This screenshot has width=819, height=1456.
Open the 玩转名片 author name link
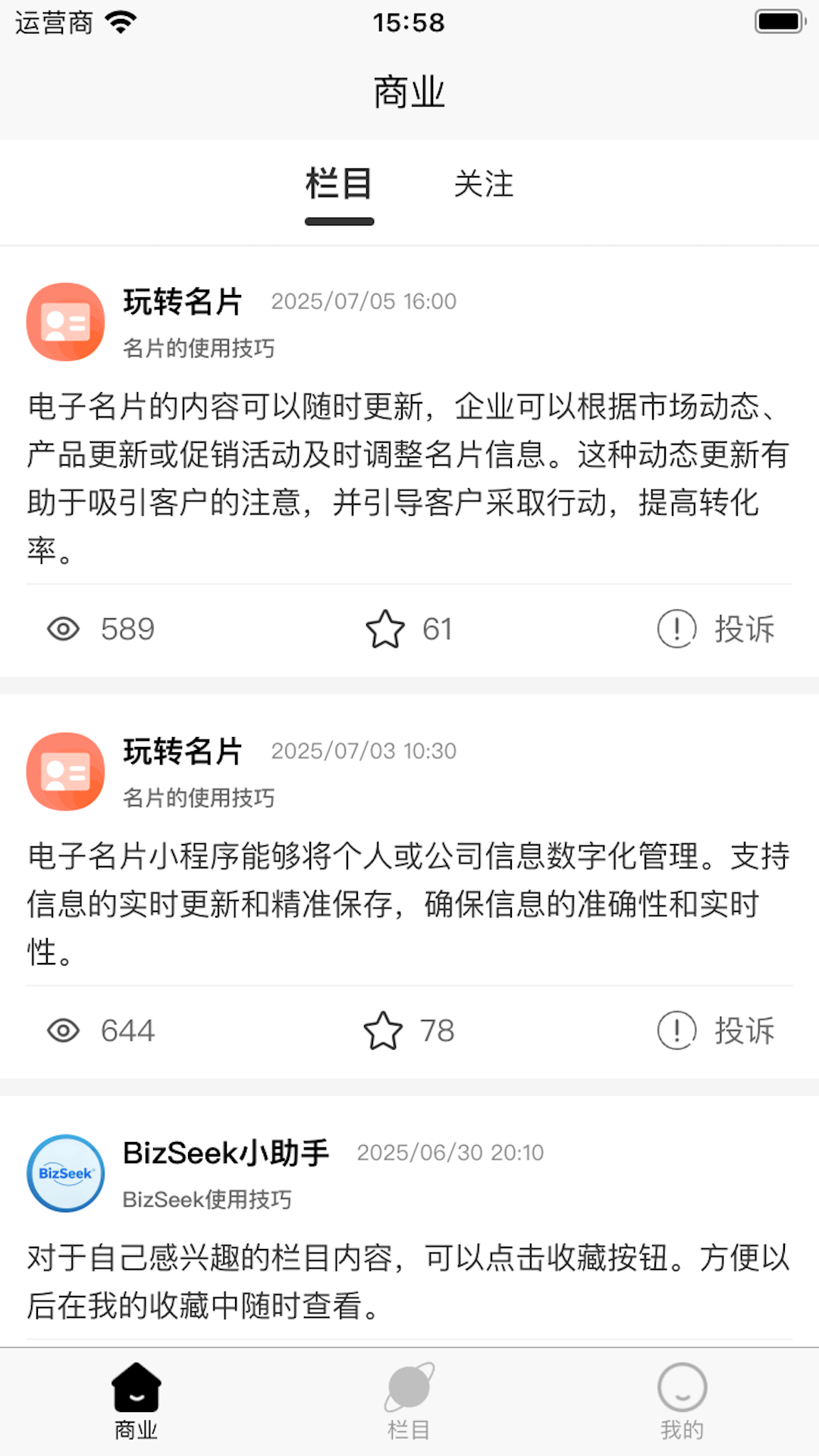(x=183, y=301)
